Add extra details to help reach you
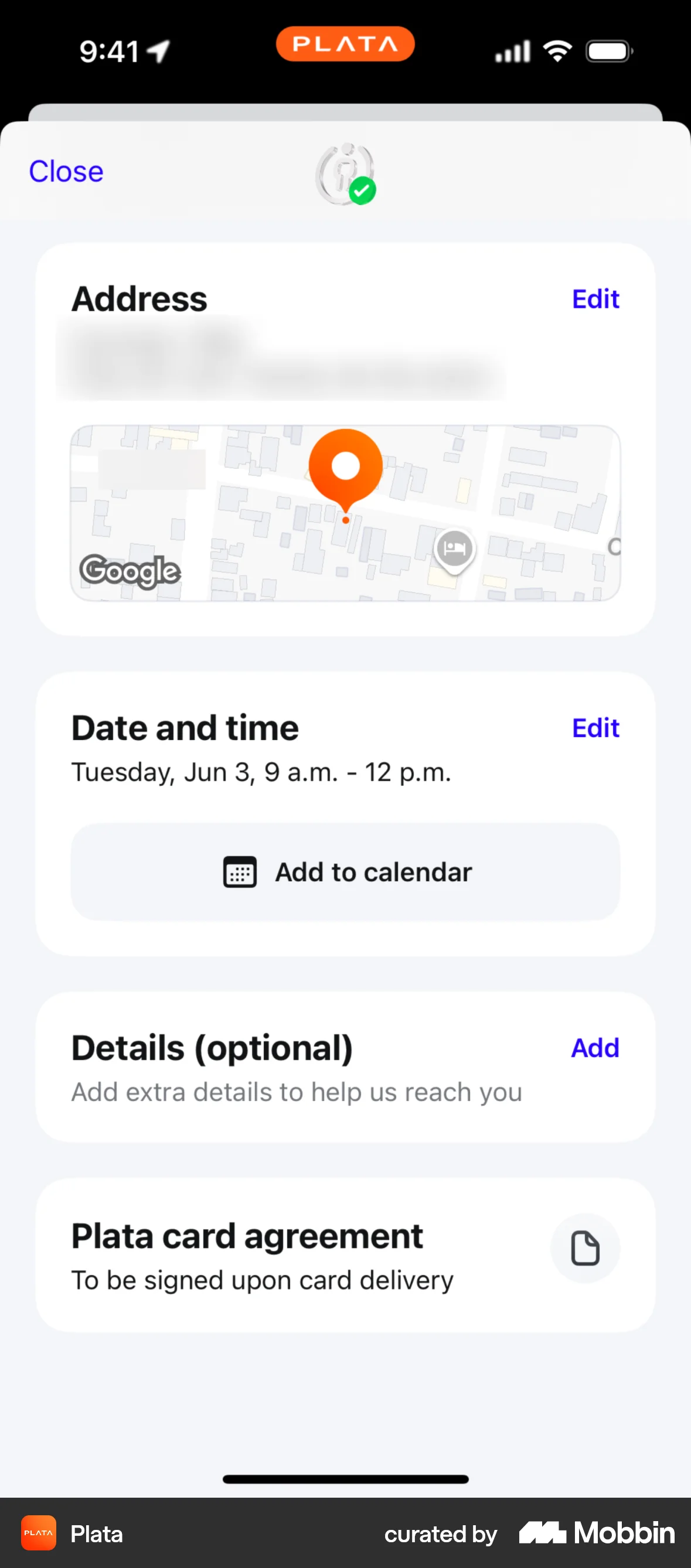Screen dimensions: 691x1568 (595, 1048)
